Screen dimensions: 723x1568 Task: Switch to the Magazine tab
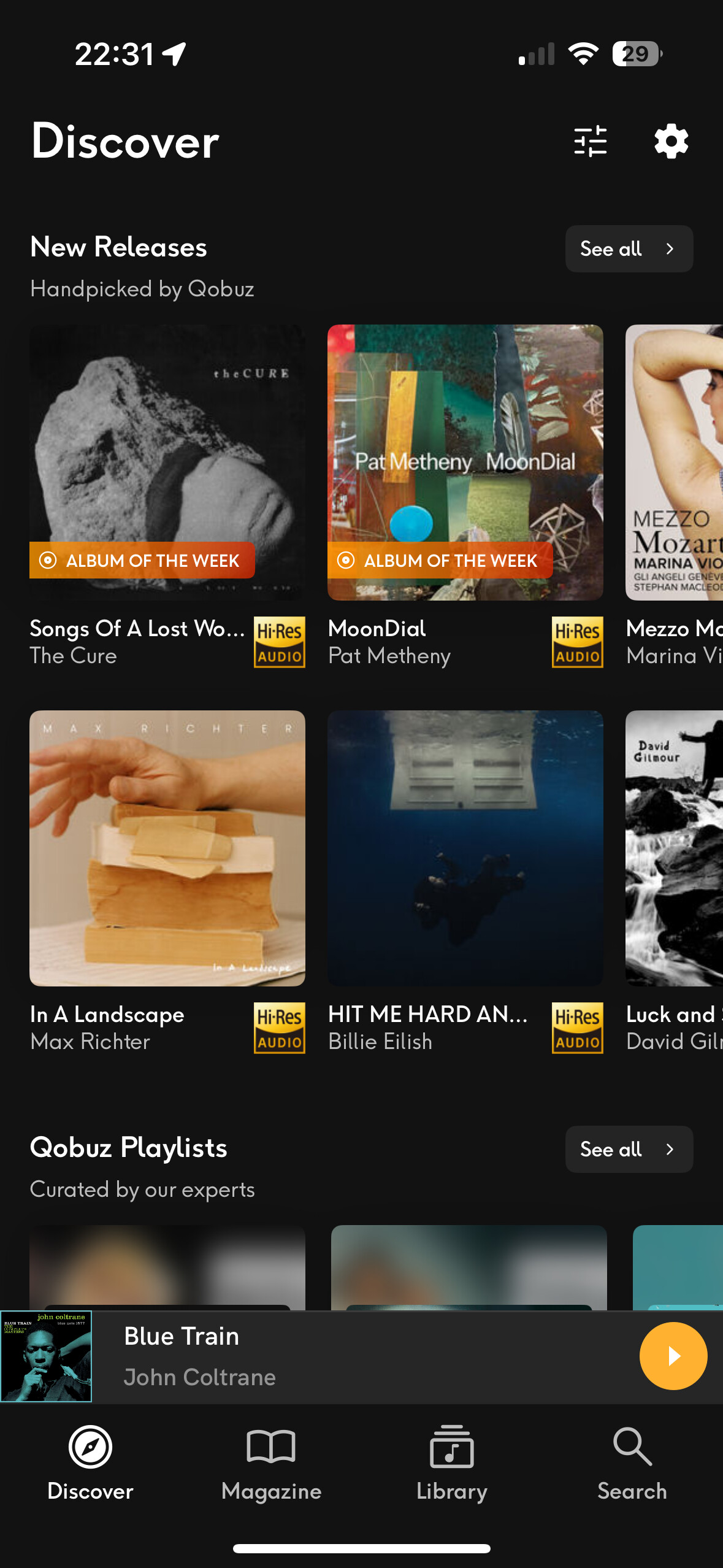tap(271, 1464)
